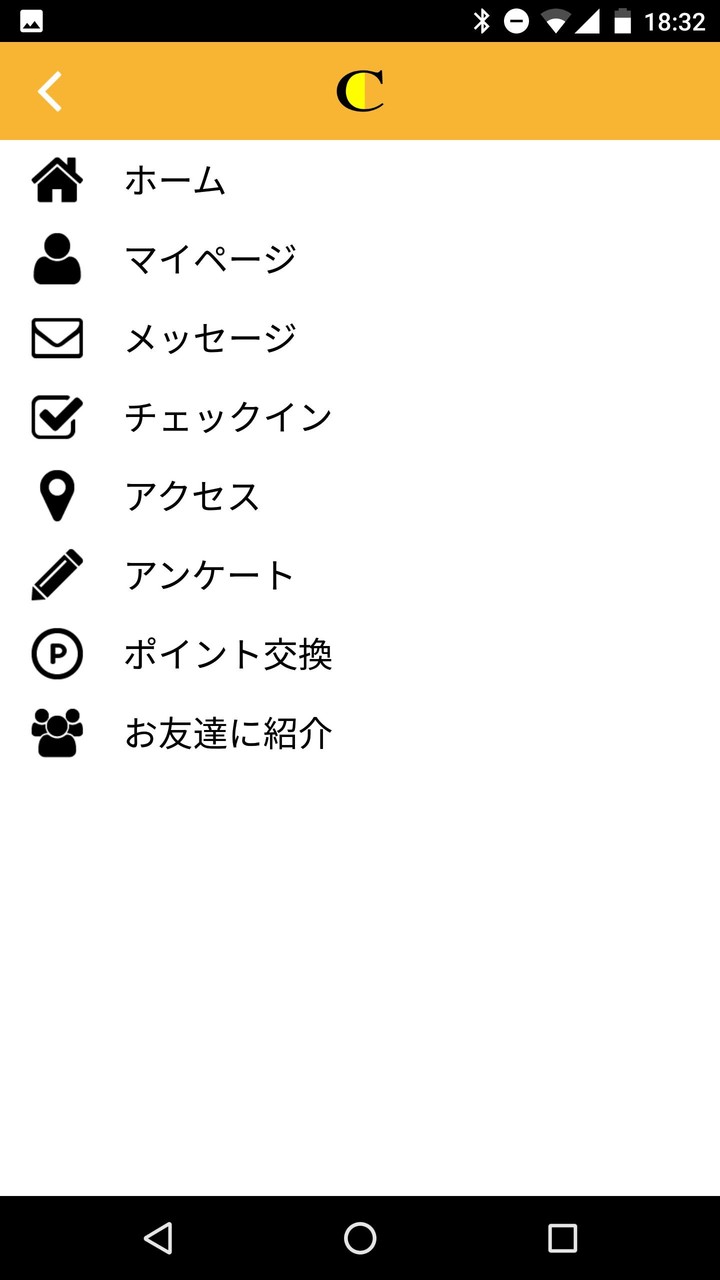Open マイページ via the person icon
This screenshot has height=1280, width=720.
pos(56,258)
